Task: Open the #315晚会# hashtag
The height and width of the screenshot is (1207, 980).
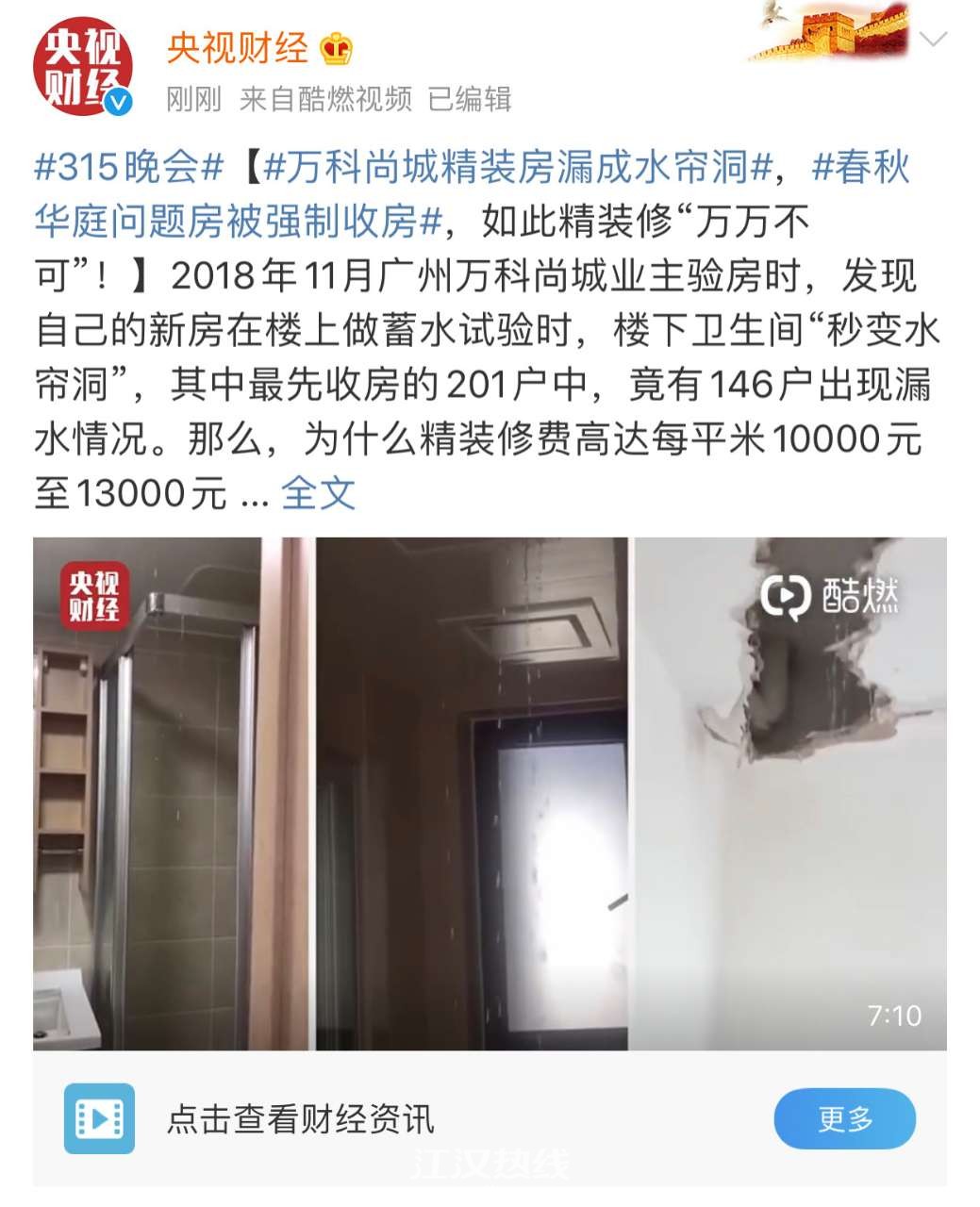Action: 129,168
